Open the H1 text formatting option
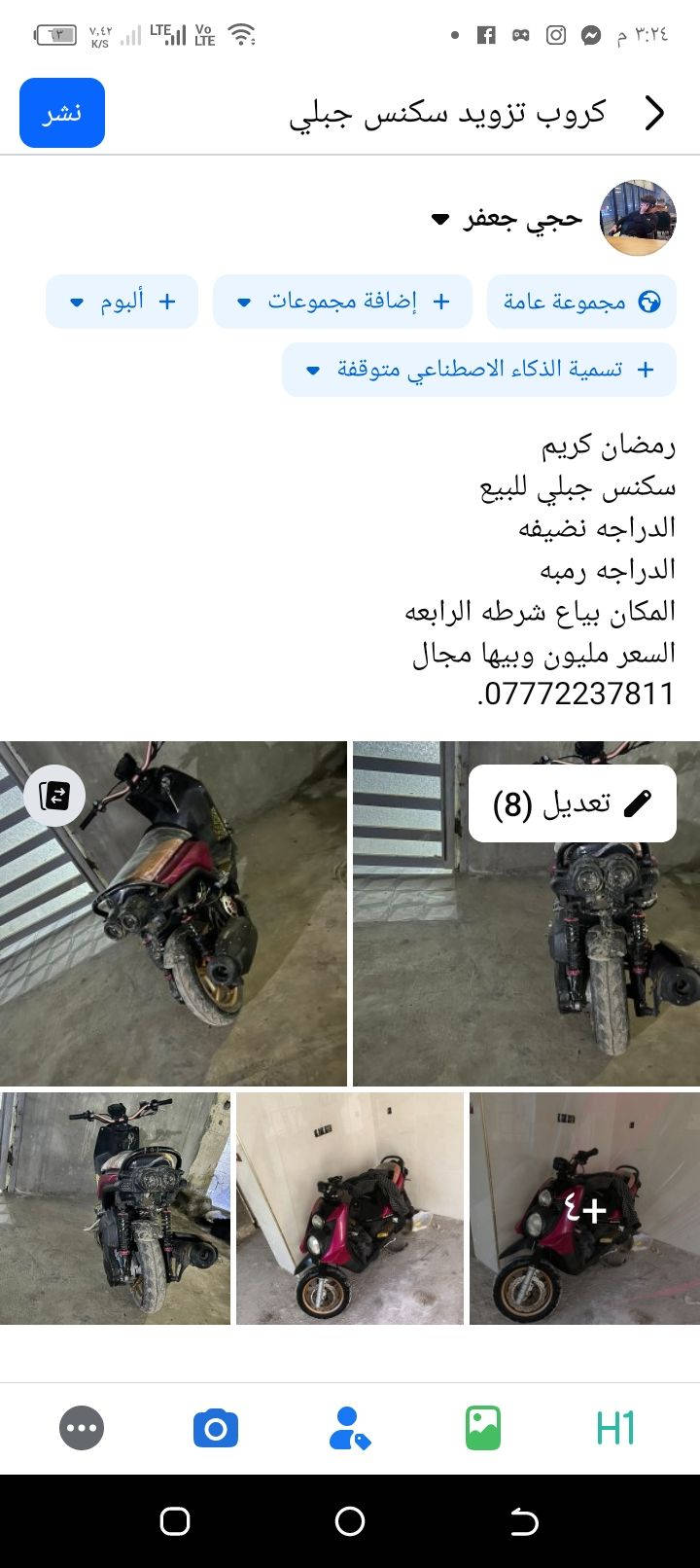The image size is (700, 1568). [x=615, y=1429]
